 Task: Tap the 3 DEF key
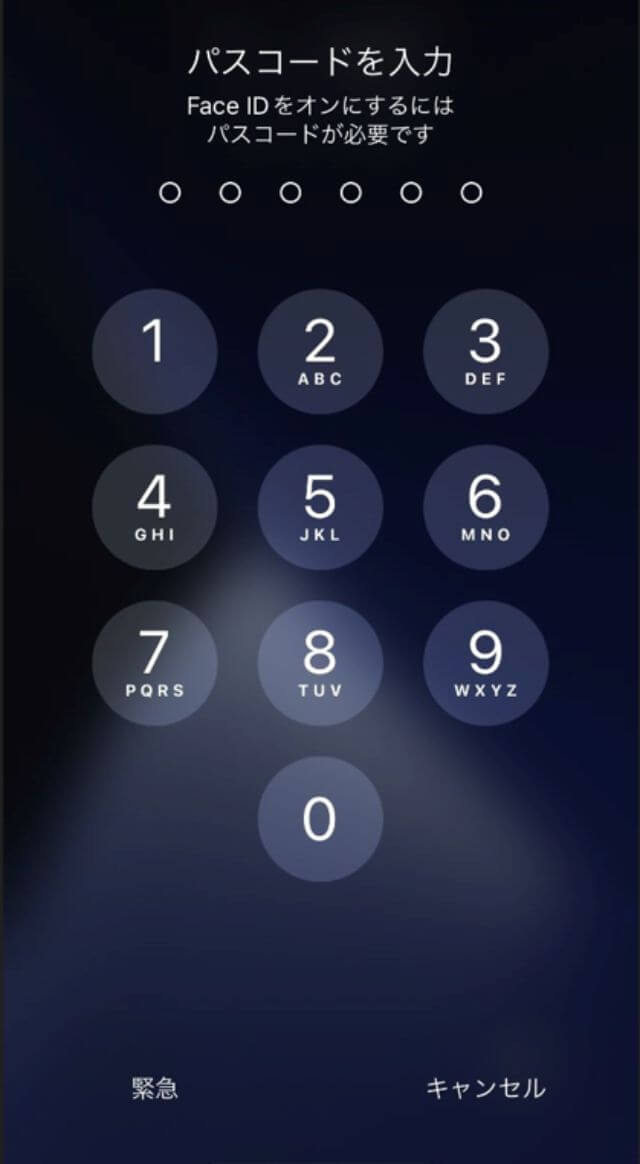click(x=486, y=351)
